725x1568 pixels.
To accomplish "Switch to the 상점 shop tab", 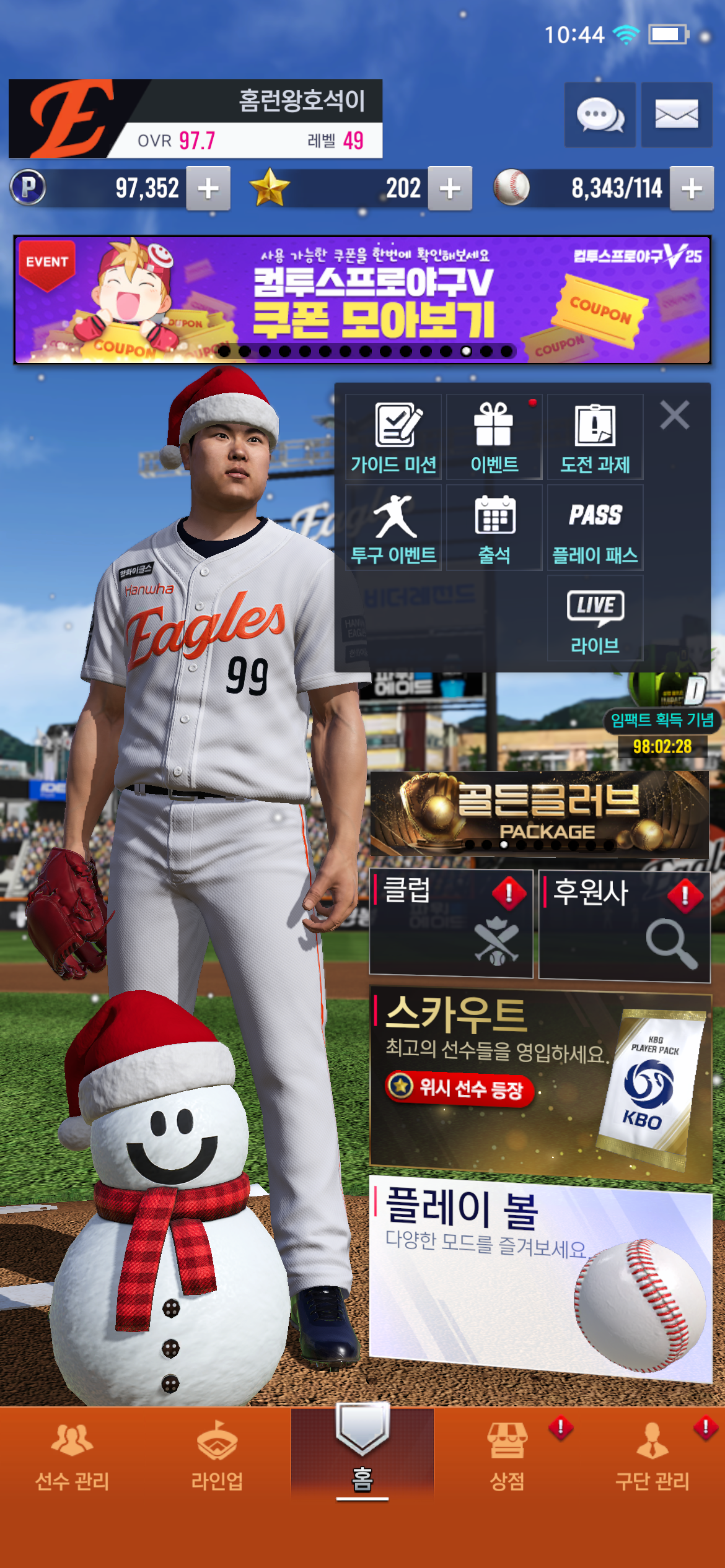I will [x=507, y=1455].
